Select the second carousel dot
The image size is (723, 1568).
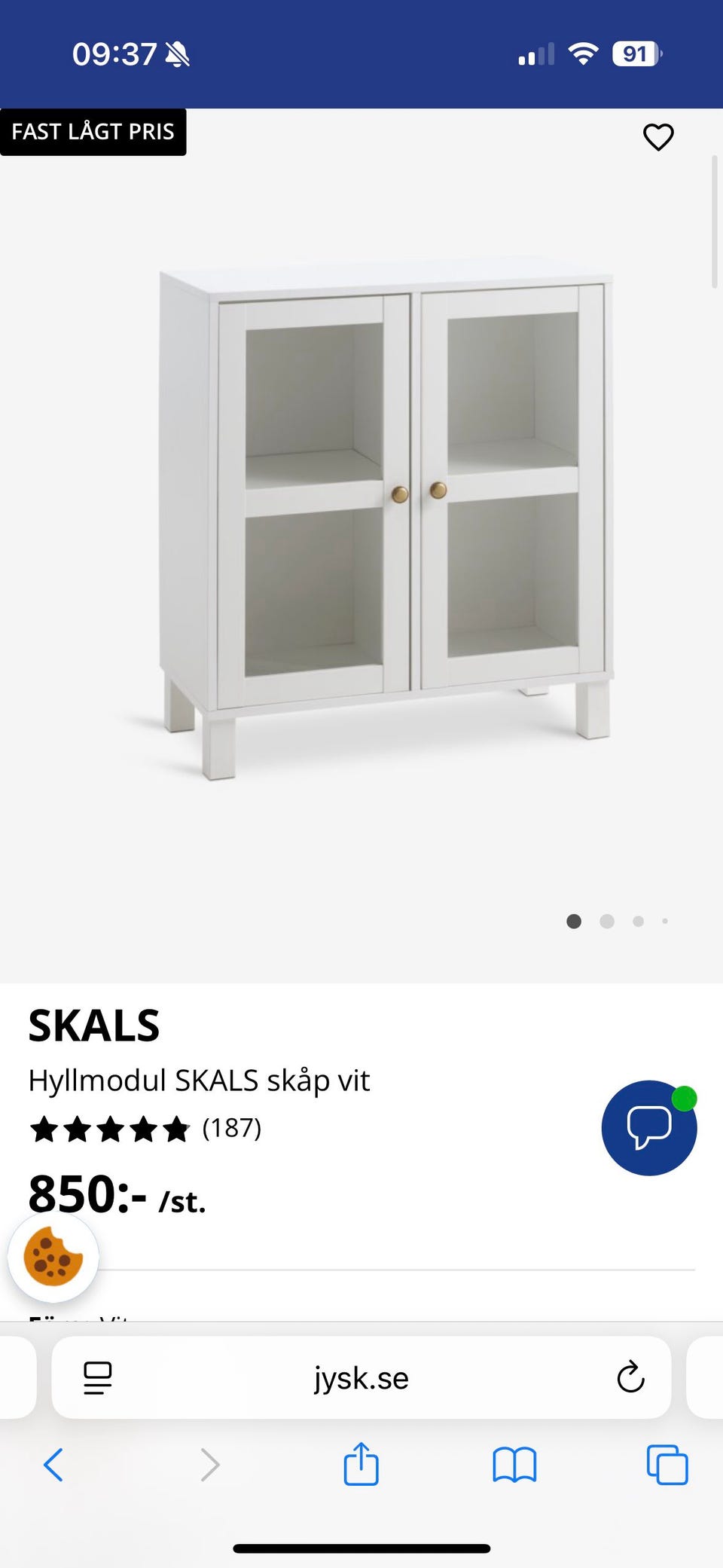tap(607, 921)
